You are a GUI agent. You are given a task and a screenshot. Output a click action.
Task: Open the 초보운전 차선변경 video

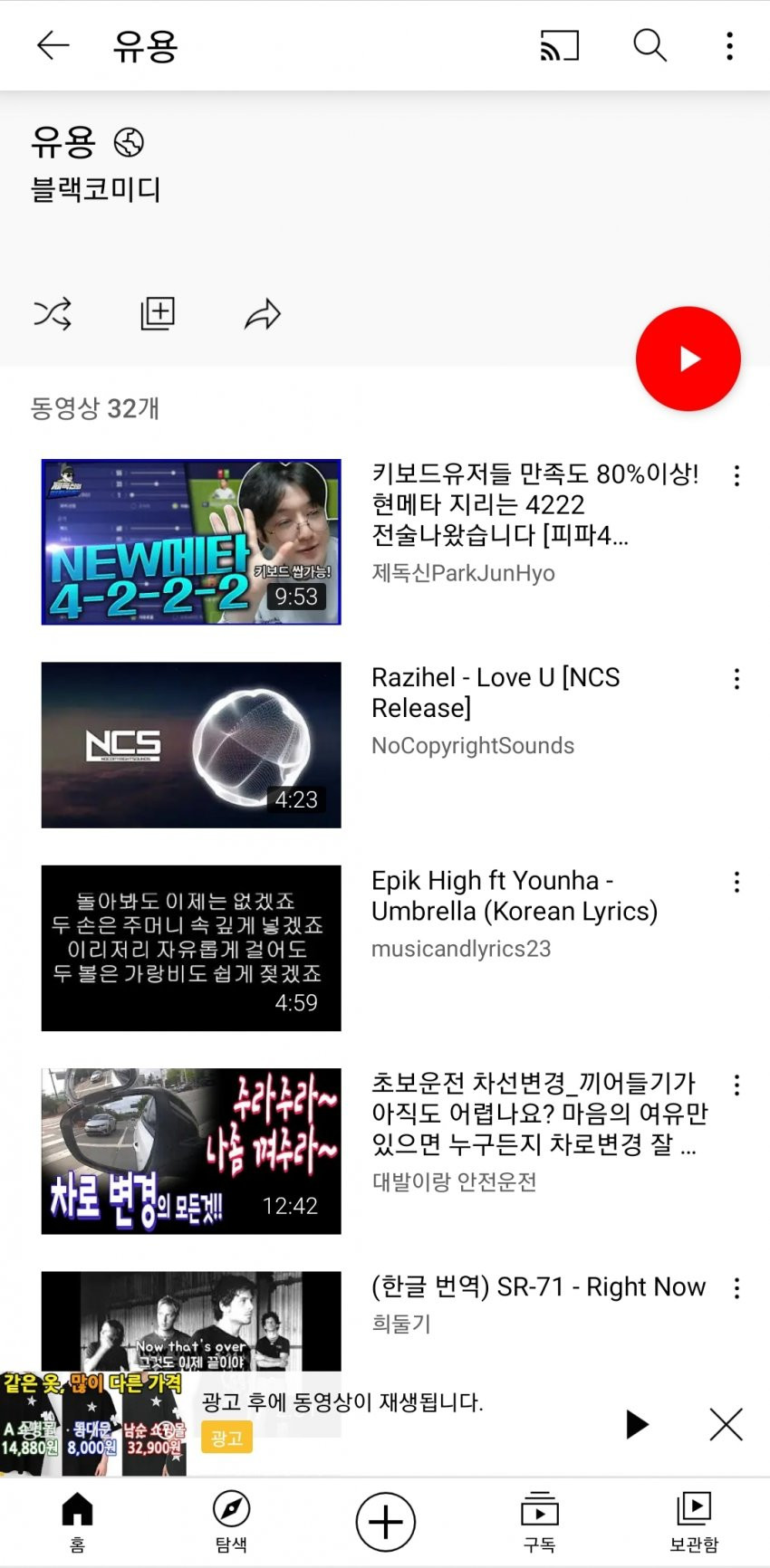pos(191,1151)
